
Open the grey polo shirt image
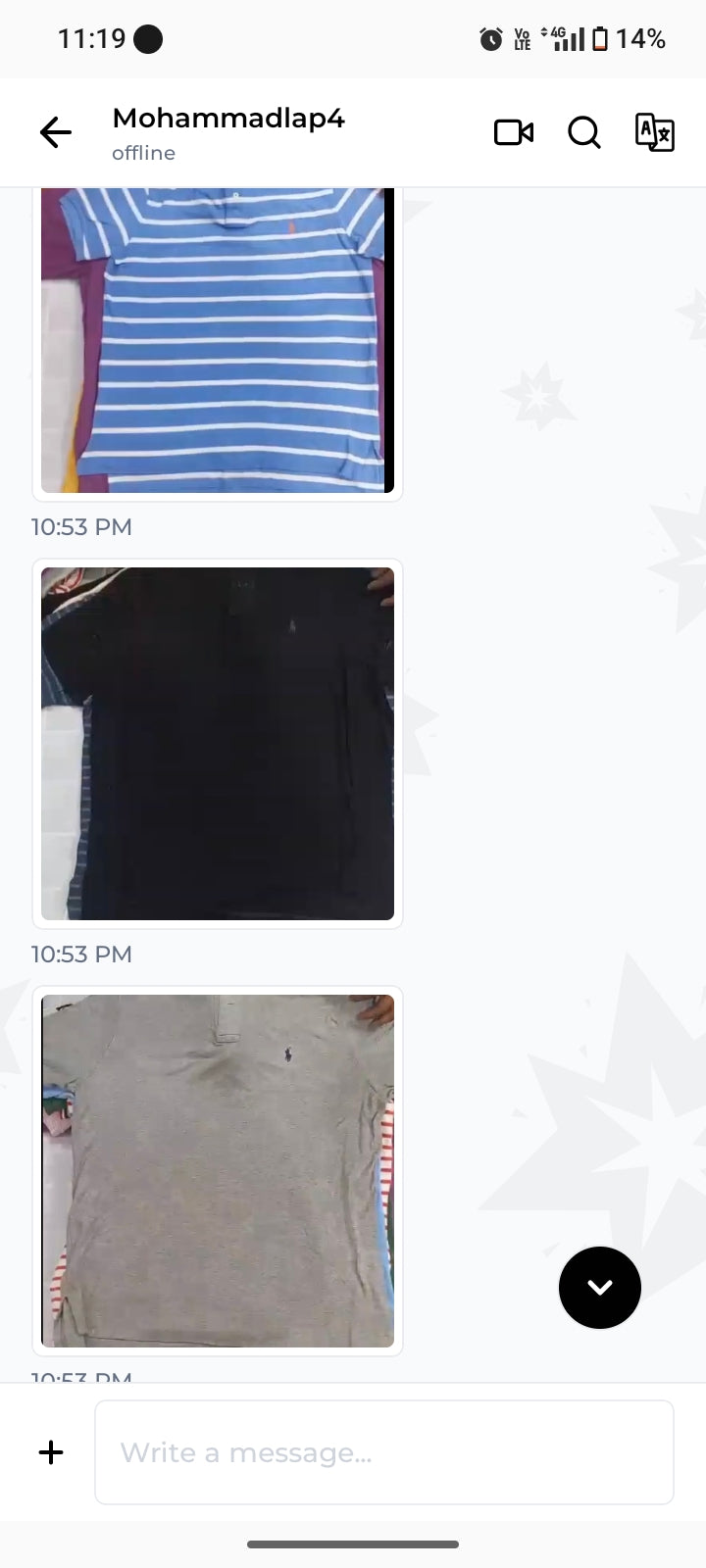coord(218,1171)
